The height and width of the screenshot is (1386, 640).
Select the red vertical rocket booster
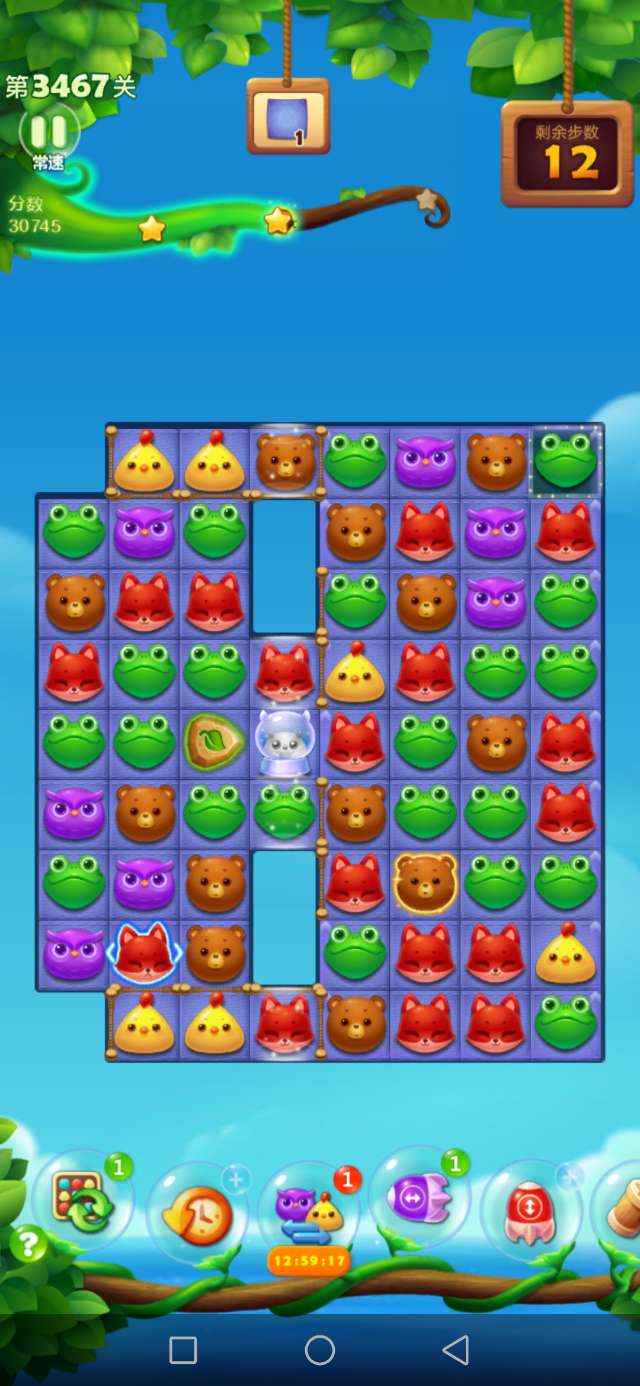point(530,1211)
